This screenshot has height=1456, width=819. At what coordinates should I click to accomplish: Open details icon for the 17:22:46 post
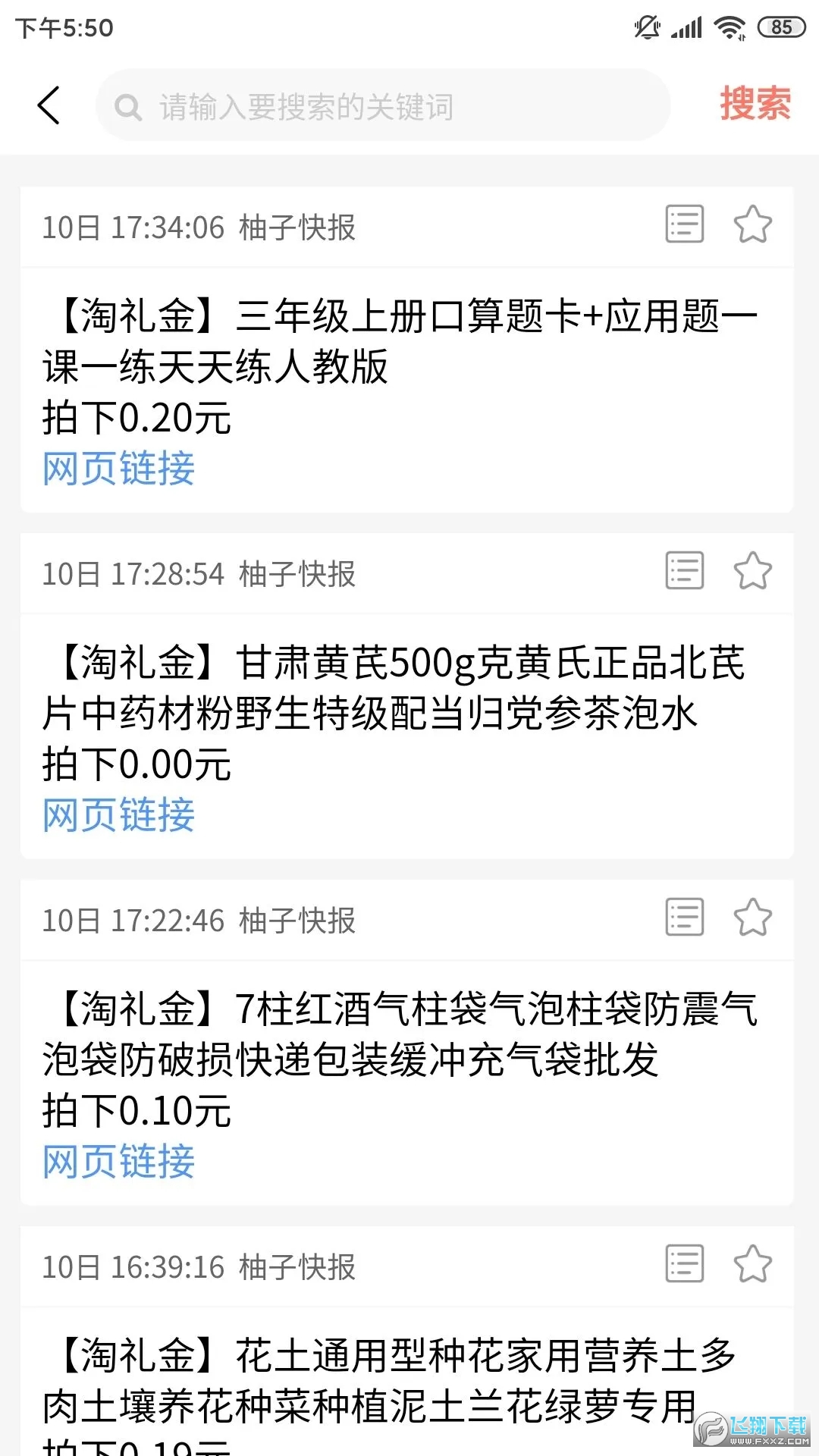pyautogui.click(x=684, y=918)
